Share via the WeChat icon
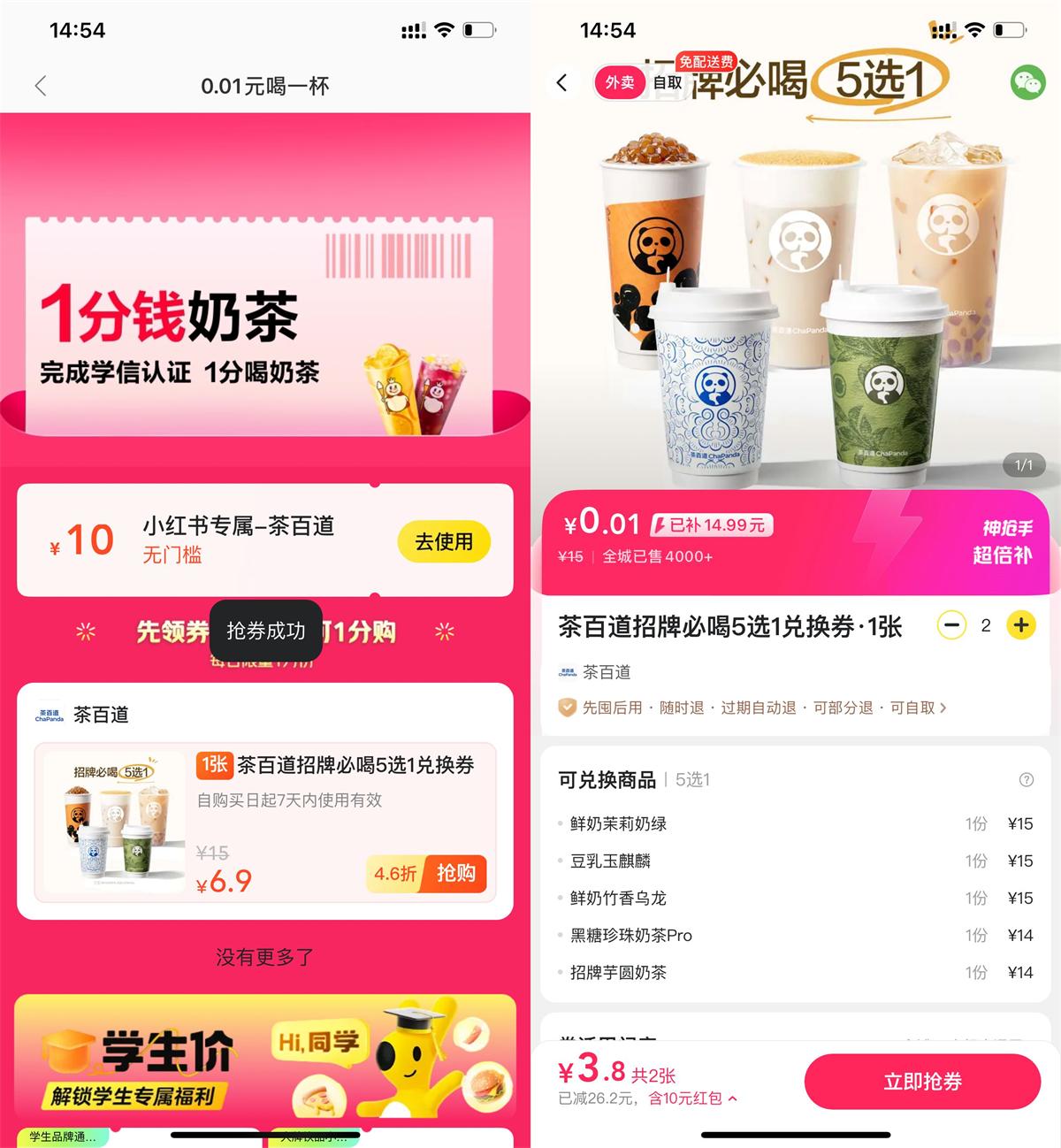Image resolution: width=1061 pixels, height=1148 pixels. pos(1027,82)
